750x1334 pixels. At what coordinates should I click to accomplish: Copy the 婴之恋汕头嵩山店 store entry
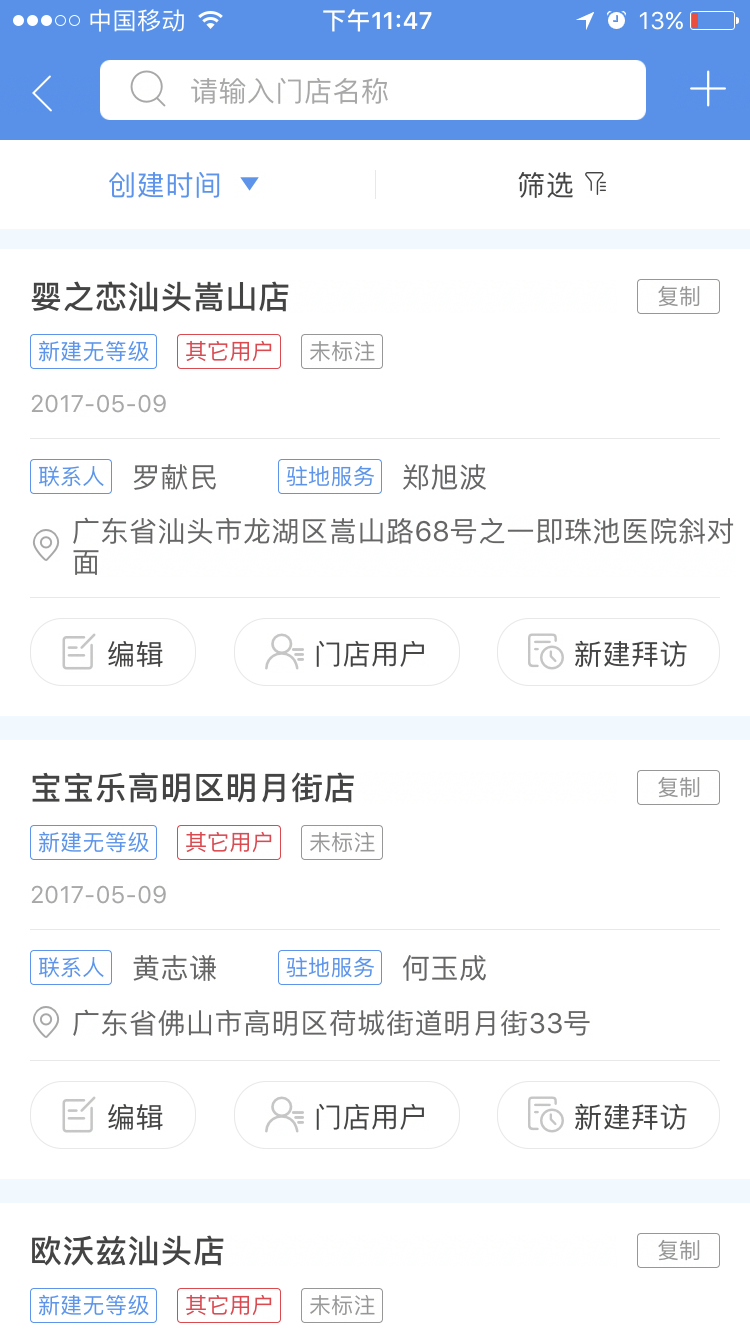pos(678,297)
